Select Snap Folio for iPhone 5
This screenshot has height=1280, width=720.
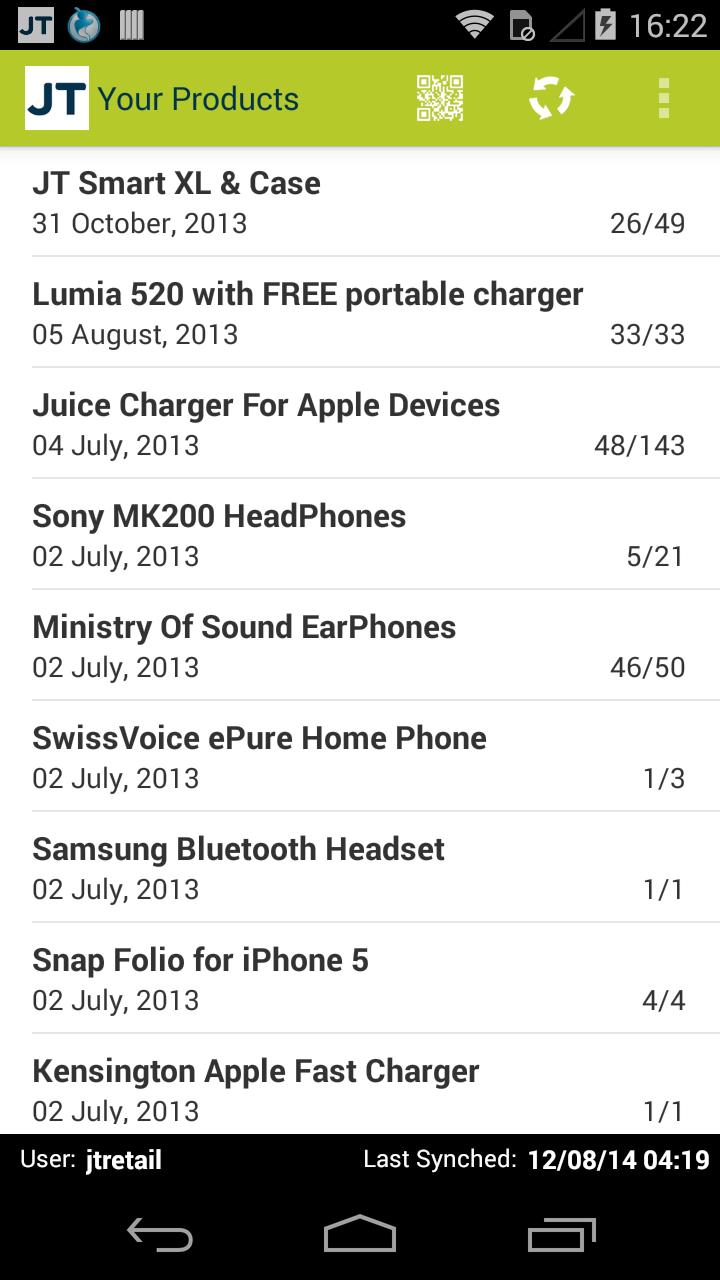pos(359,979)
